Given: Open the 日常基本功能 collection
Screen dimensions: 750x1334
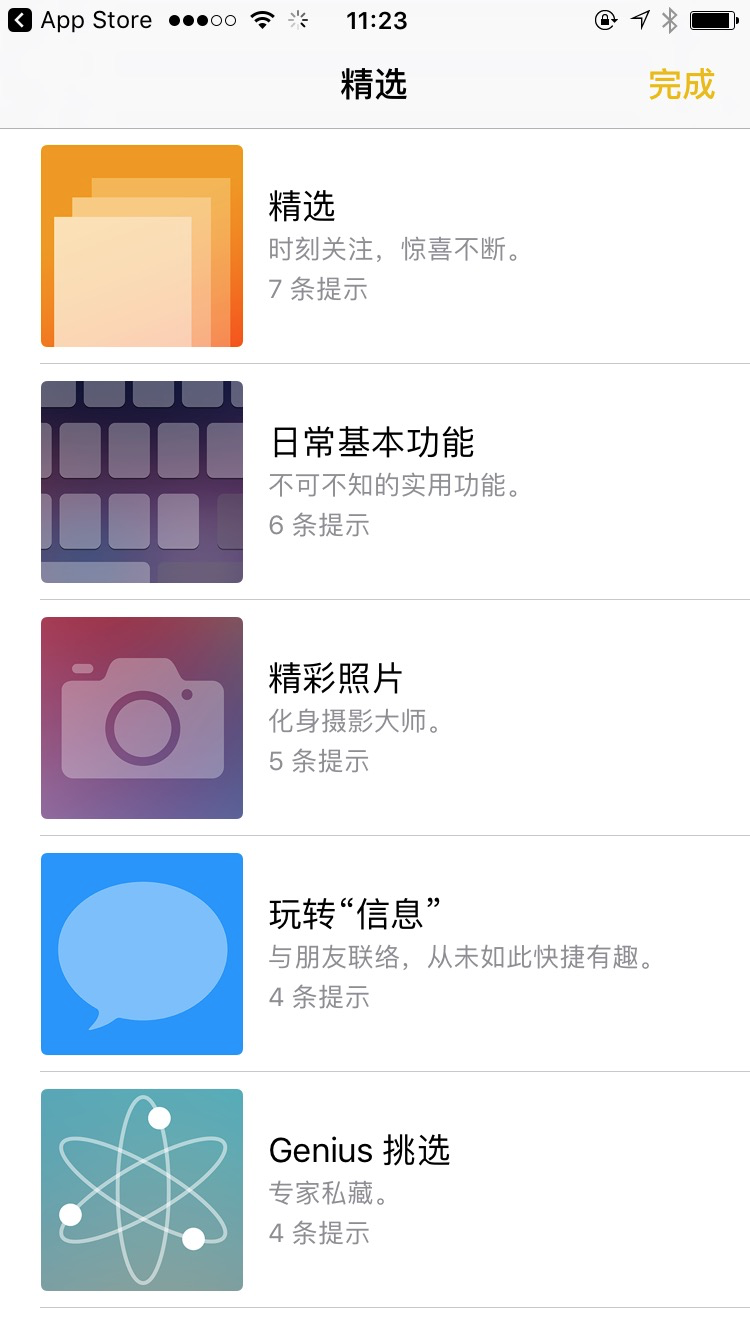Looking at the screenshot, I should pos(394,482).
